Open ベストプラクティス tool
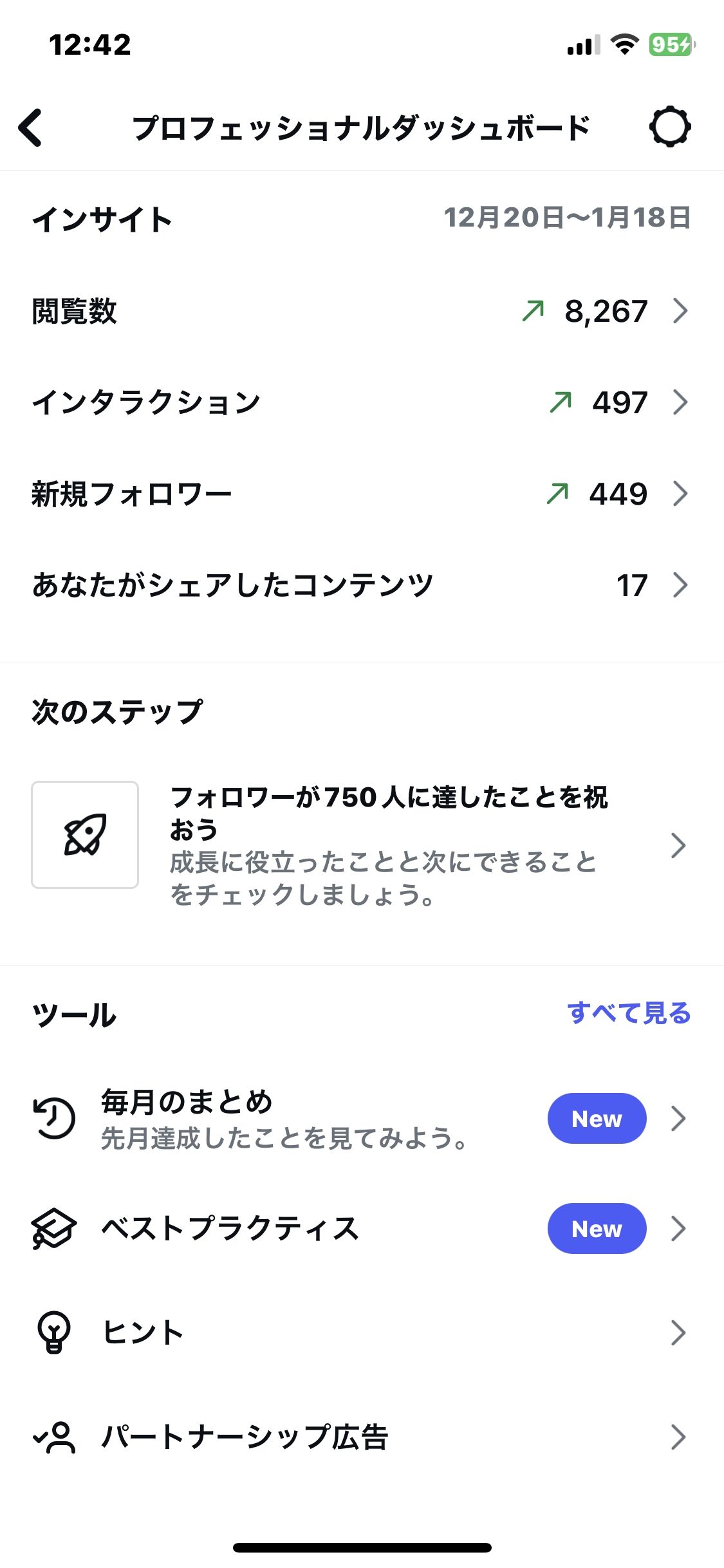The height and width of the screenshot is (1568, 724). click(360, 1229)
